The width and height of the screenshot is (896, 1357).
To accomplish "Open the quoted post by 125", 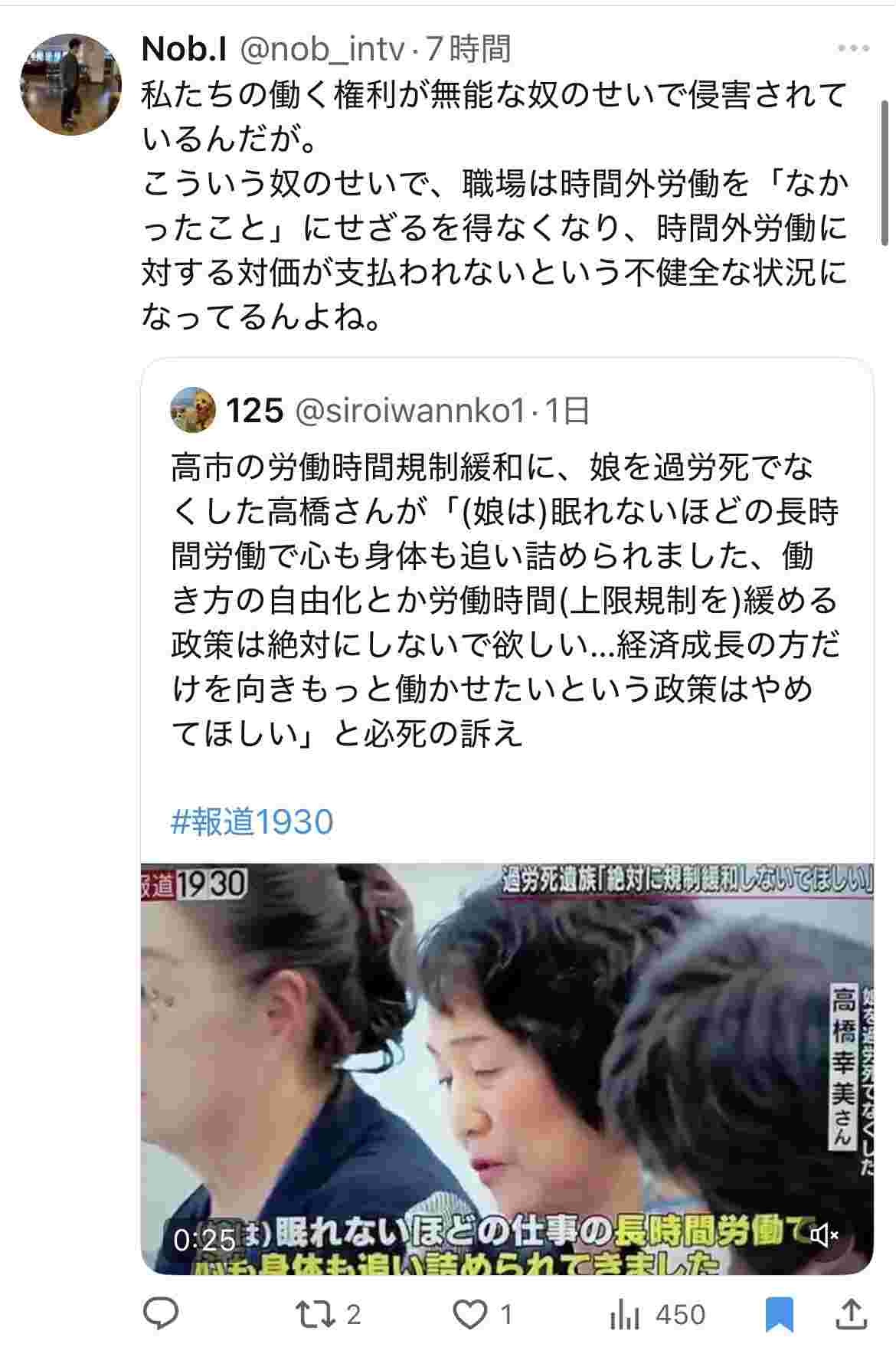I will point(505,598).
